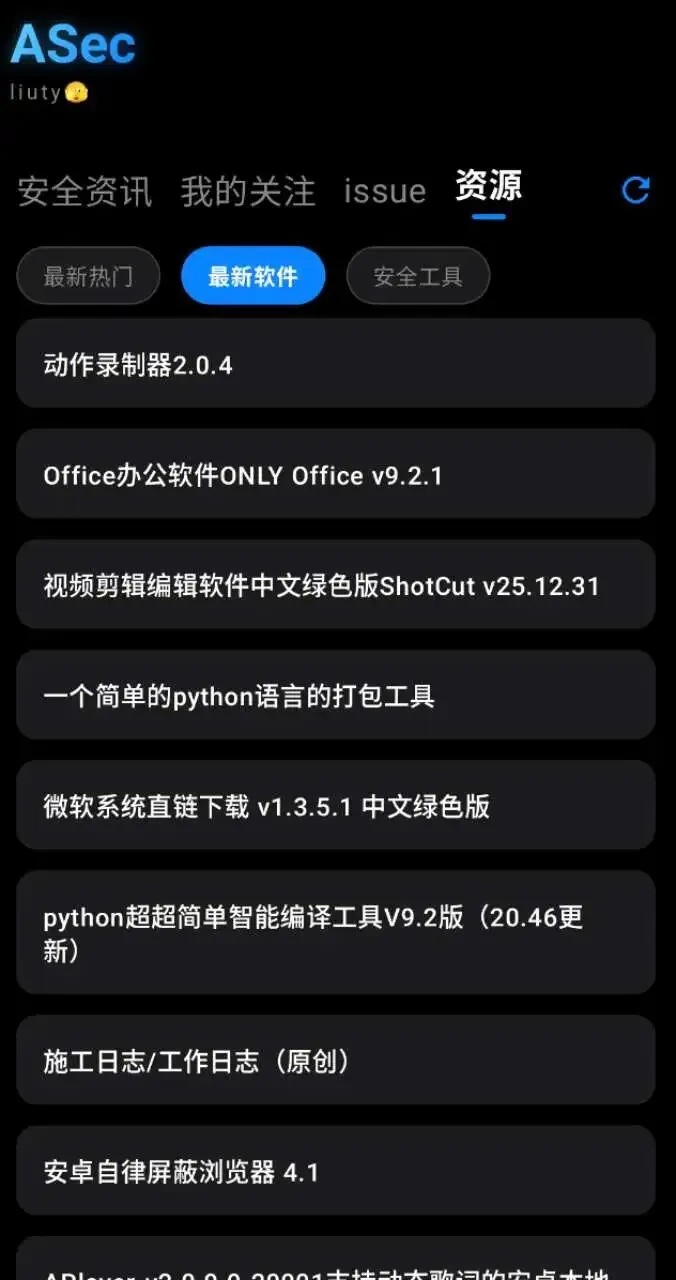Filter by 安全工具 chip

point(418,276)
